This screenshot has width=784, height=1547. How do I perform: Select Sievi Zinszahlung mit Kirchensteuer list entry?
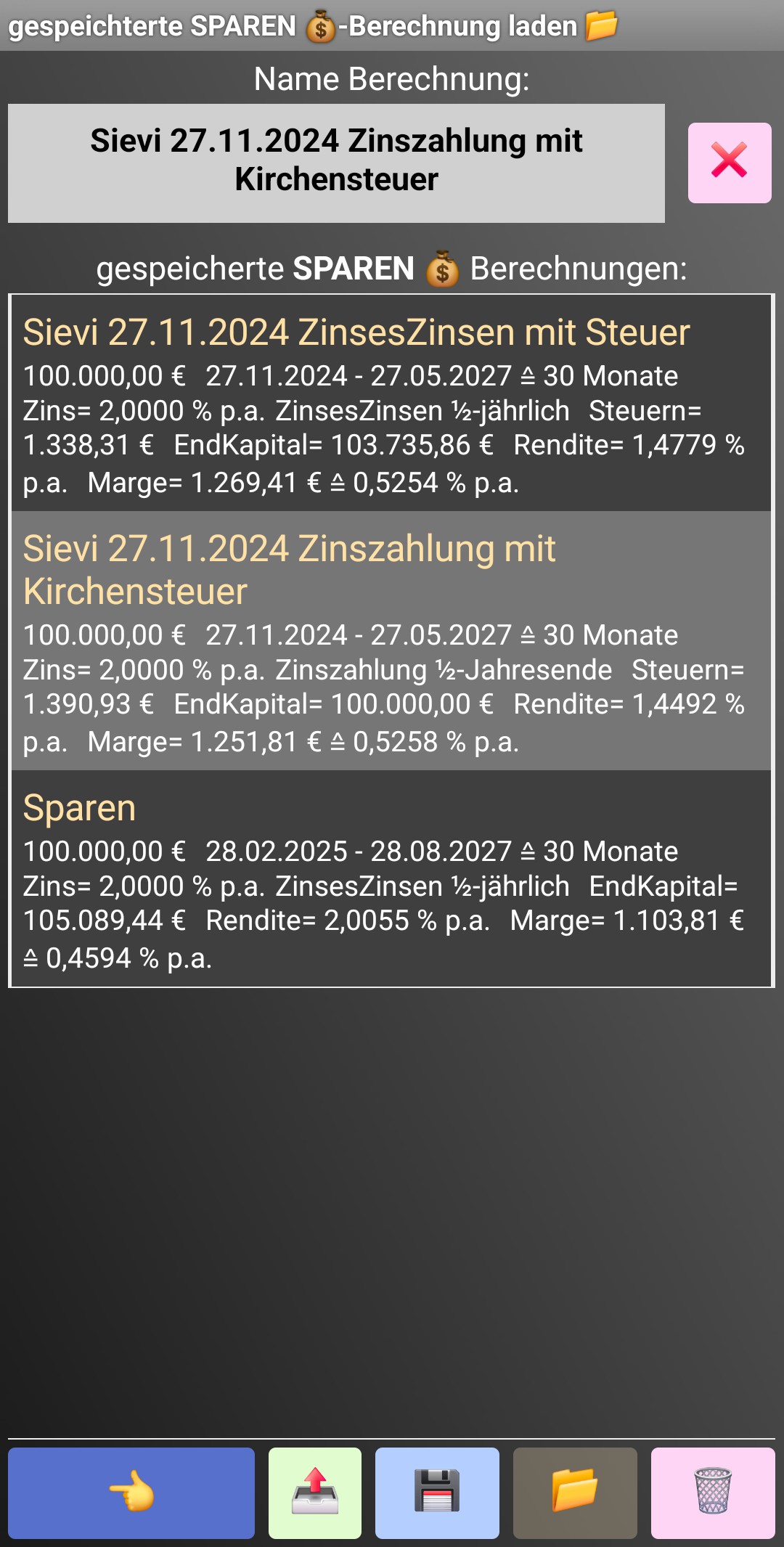tap(391, 641)
